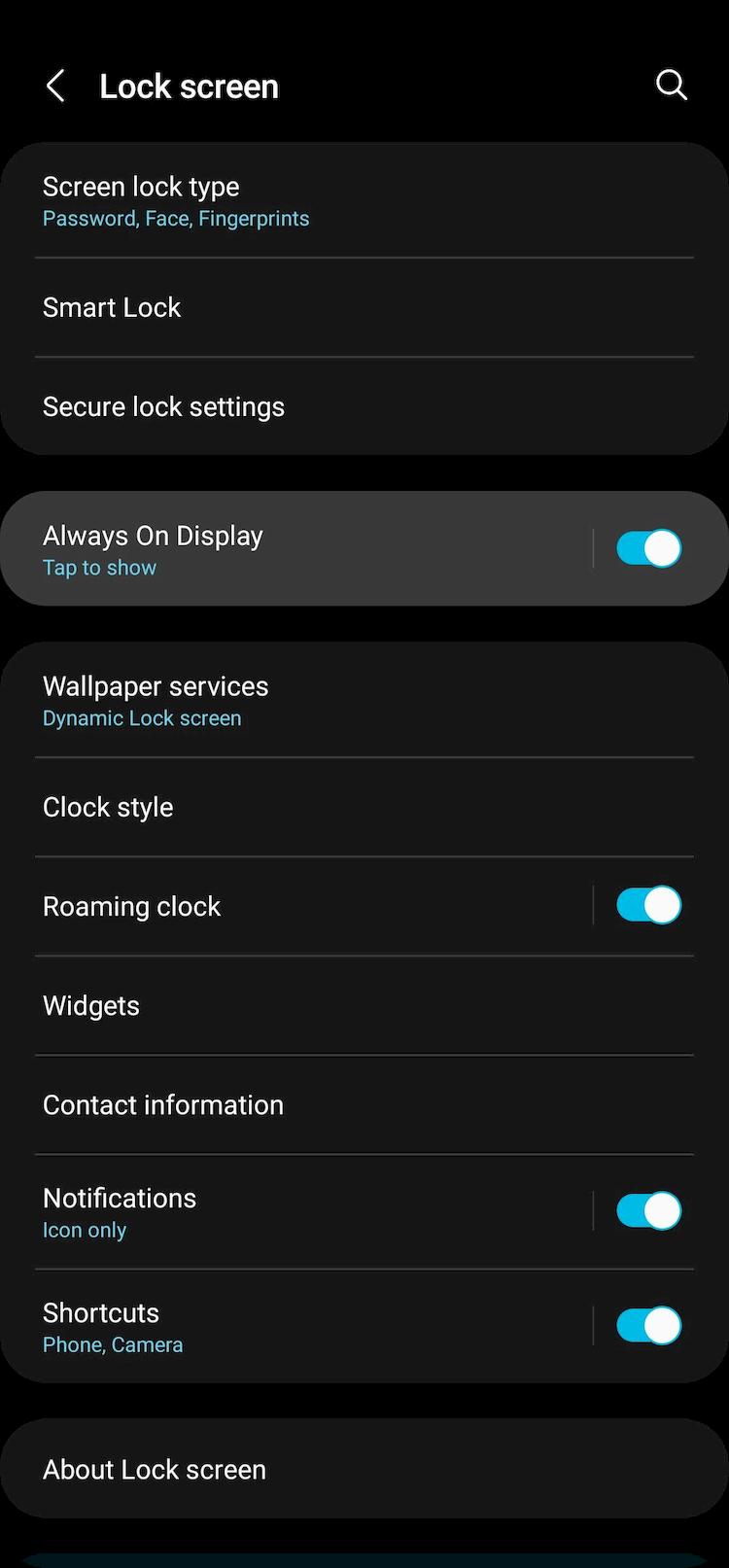Toggle off the Notifications switch
729x1568 pixels.
[648, 1211]
